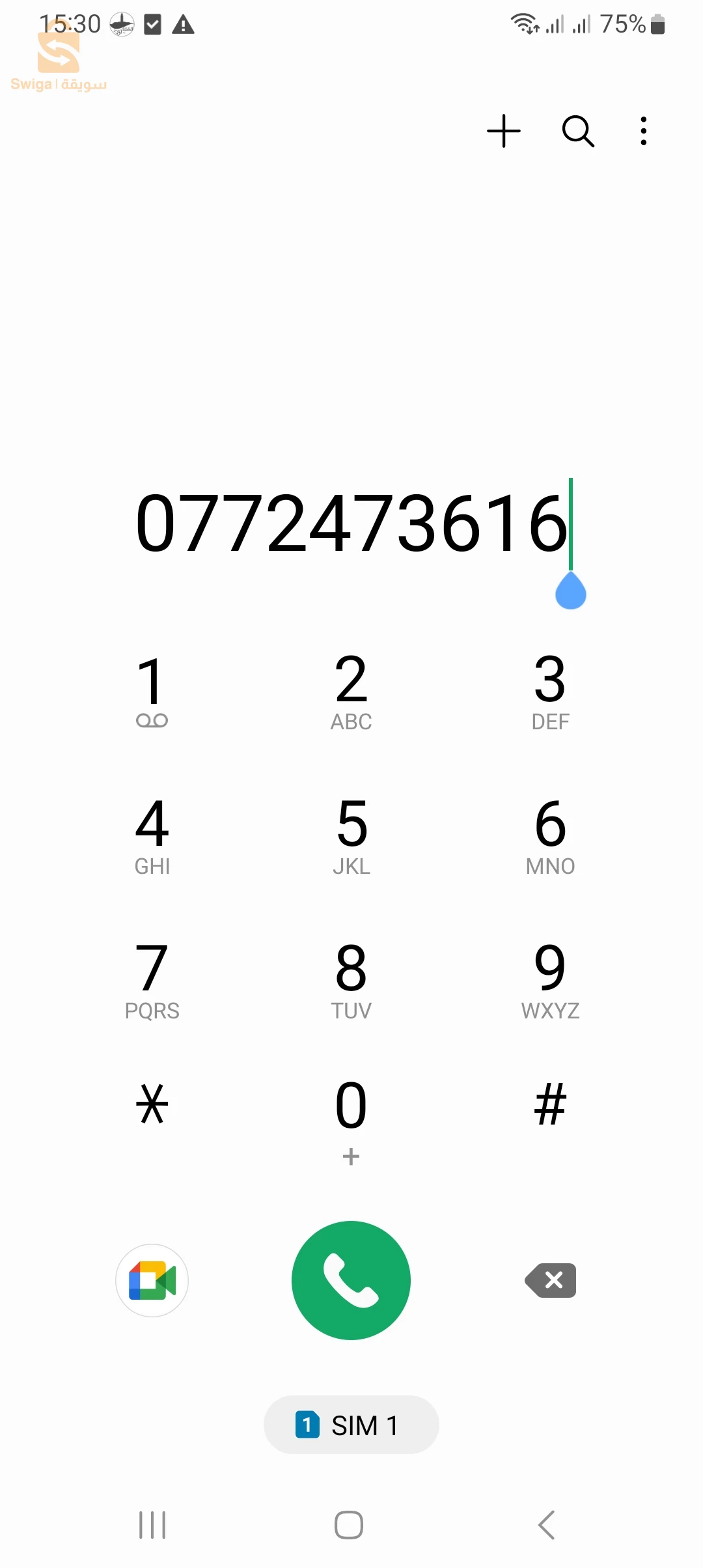Delete the last digit with backspace

click(551, 1280)
